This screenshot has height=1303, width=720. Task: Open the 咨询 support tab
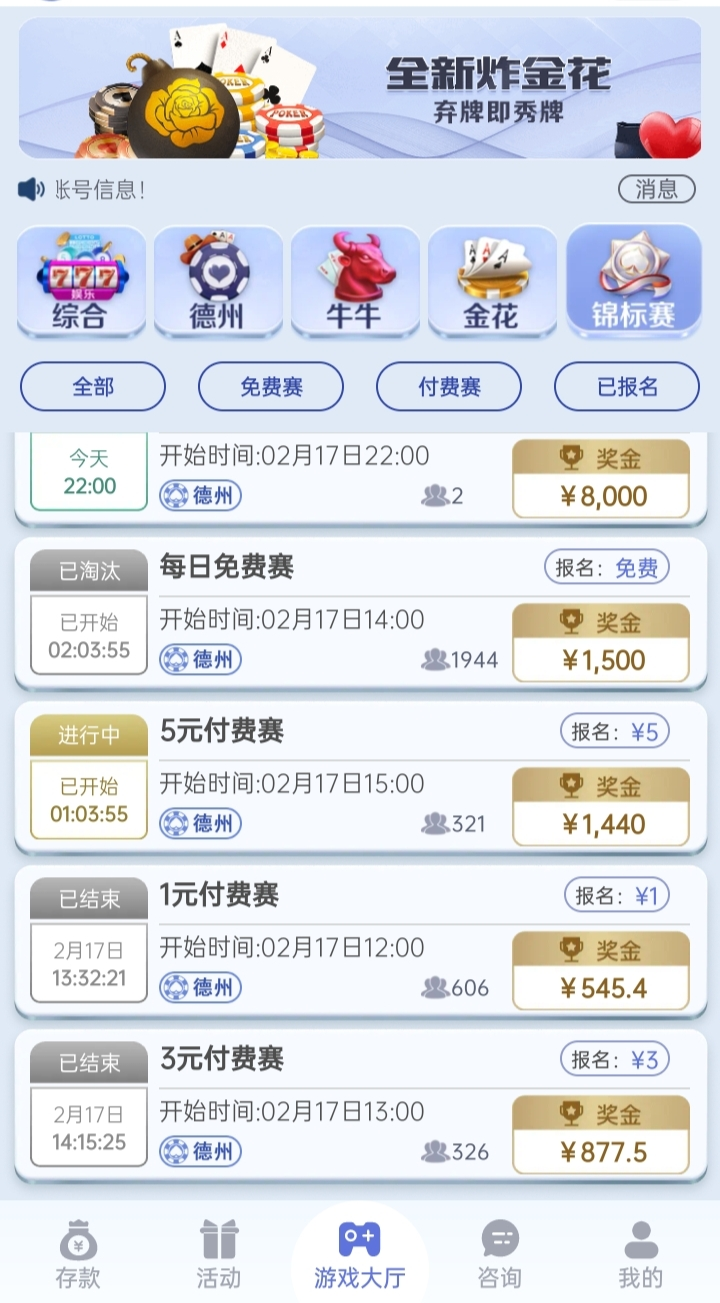tap(499, 1255)
